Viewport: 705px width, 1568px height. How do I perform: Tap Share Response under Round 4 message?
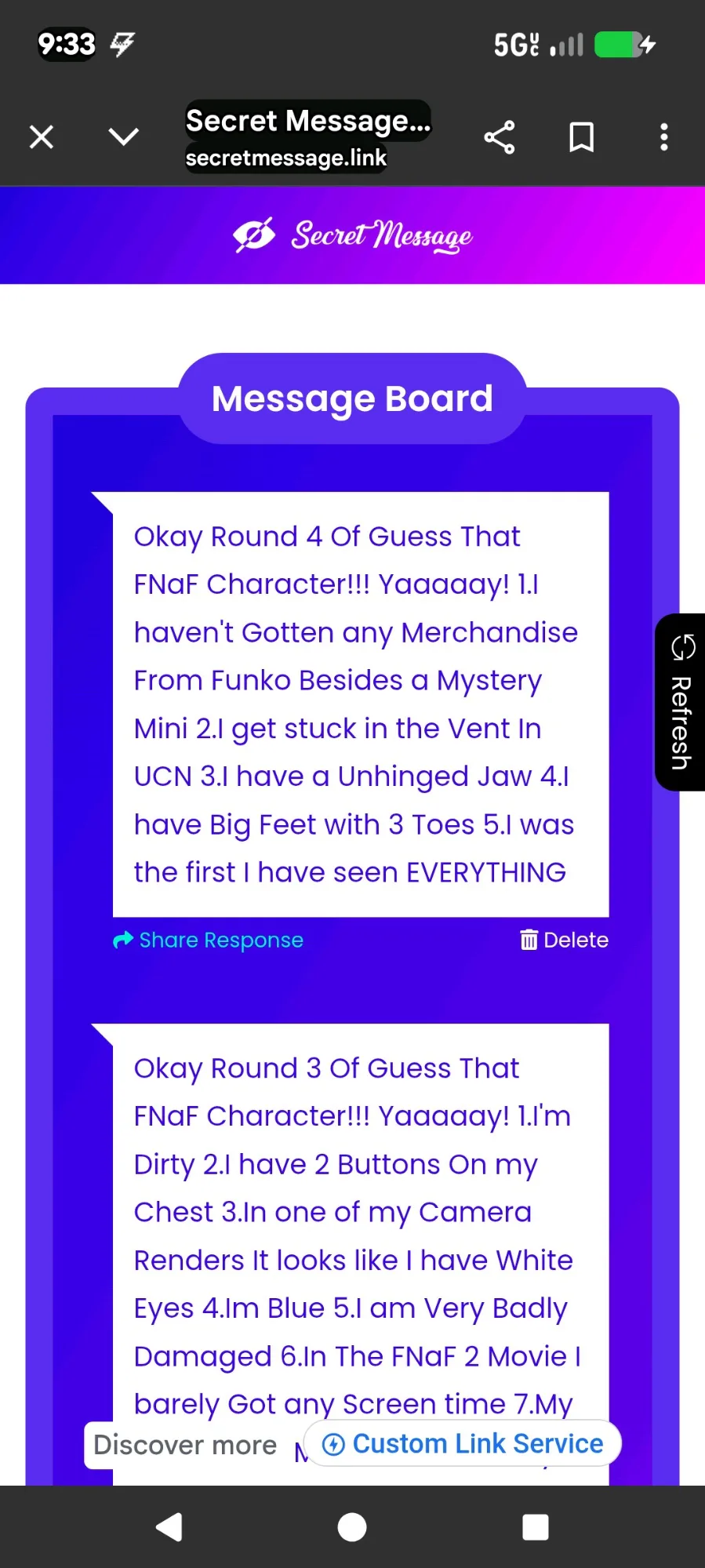(x=208, y=940)
